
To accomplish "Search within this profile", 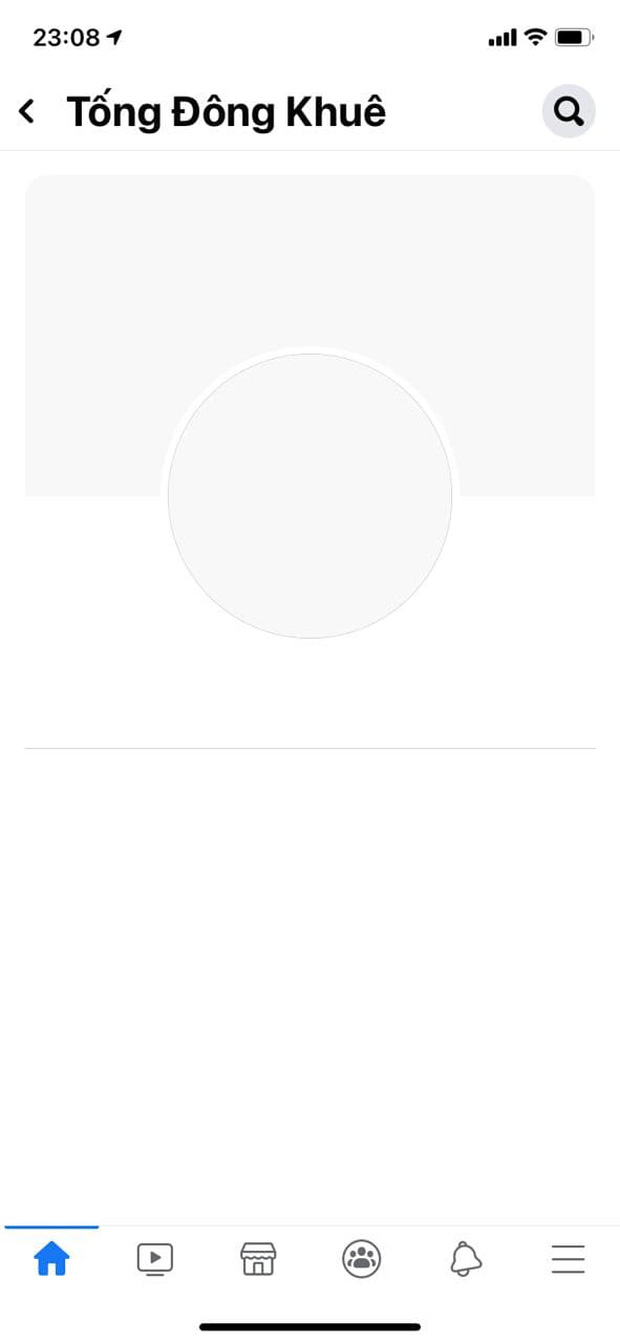I will [569, 111].
